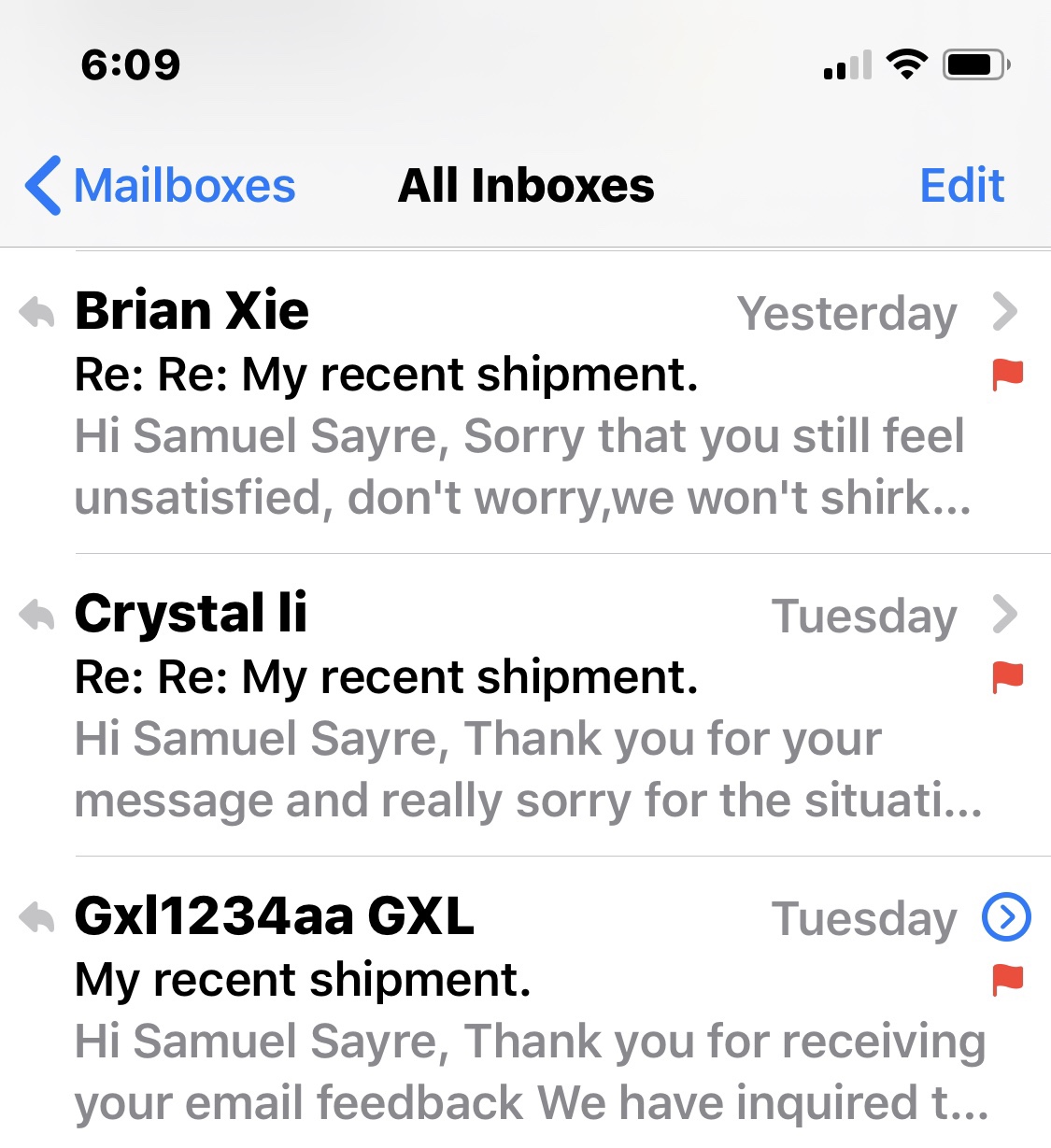
Task: Go back to Mailboxes
Action: point(161,185)
